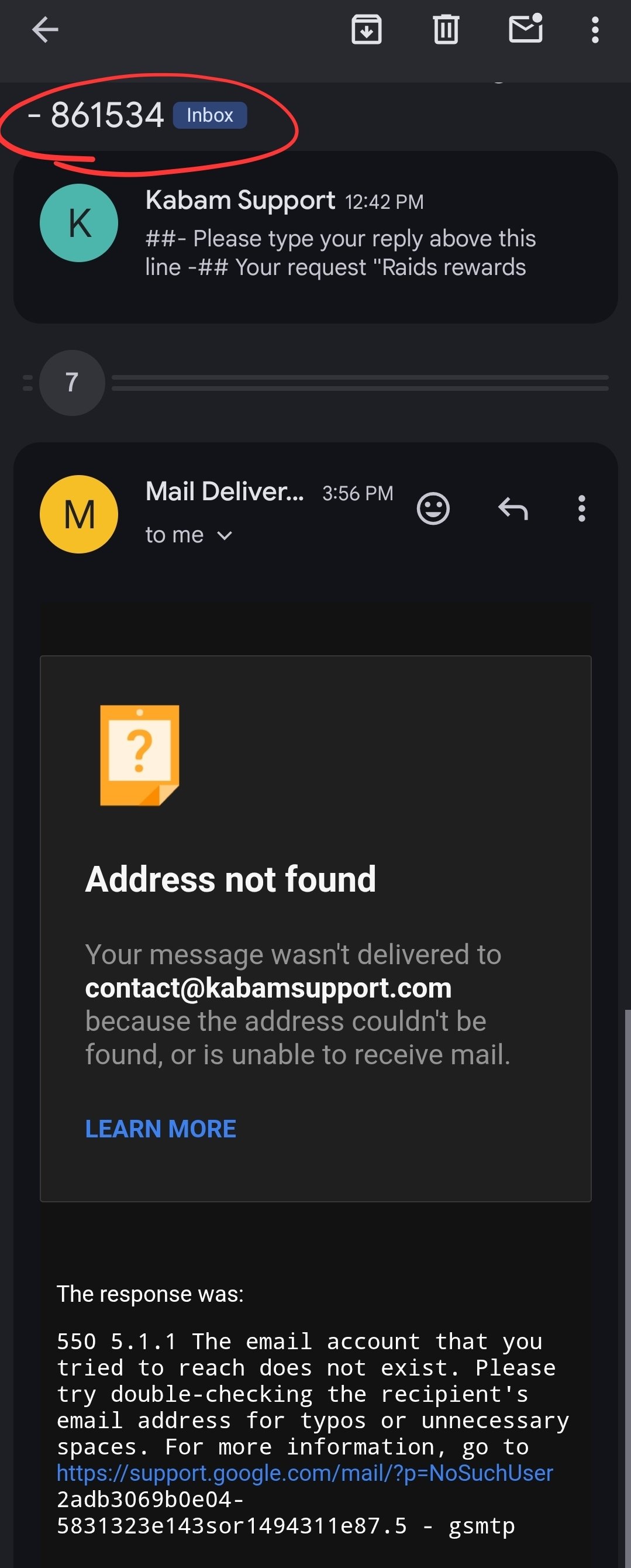The width and height of the screenshot is (631, 1568).
Task: Archive this email conversation
Action: tap(366, 30)
